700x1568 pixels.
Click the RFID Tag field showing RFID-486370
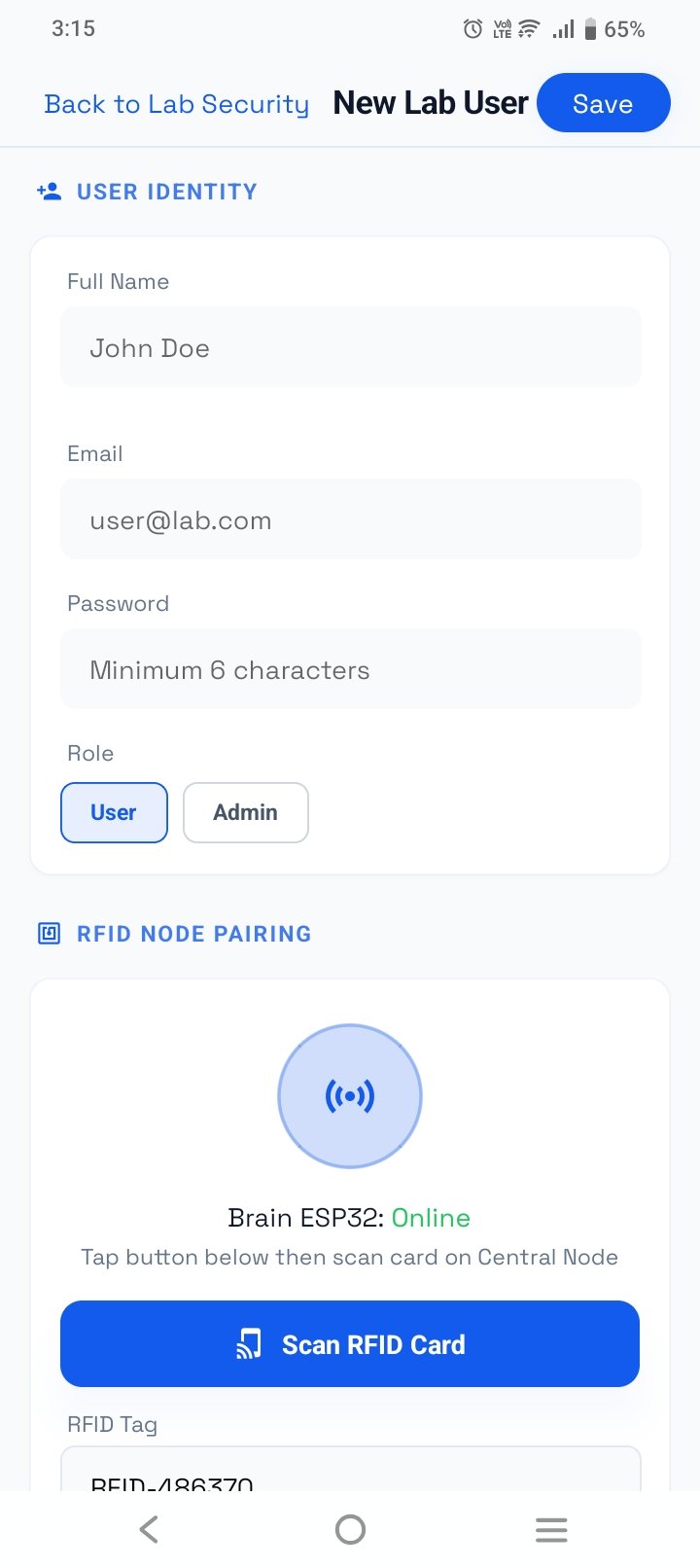[x=350, y=1479]
